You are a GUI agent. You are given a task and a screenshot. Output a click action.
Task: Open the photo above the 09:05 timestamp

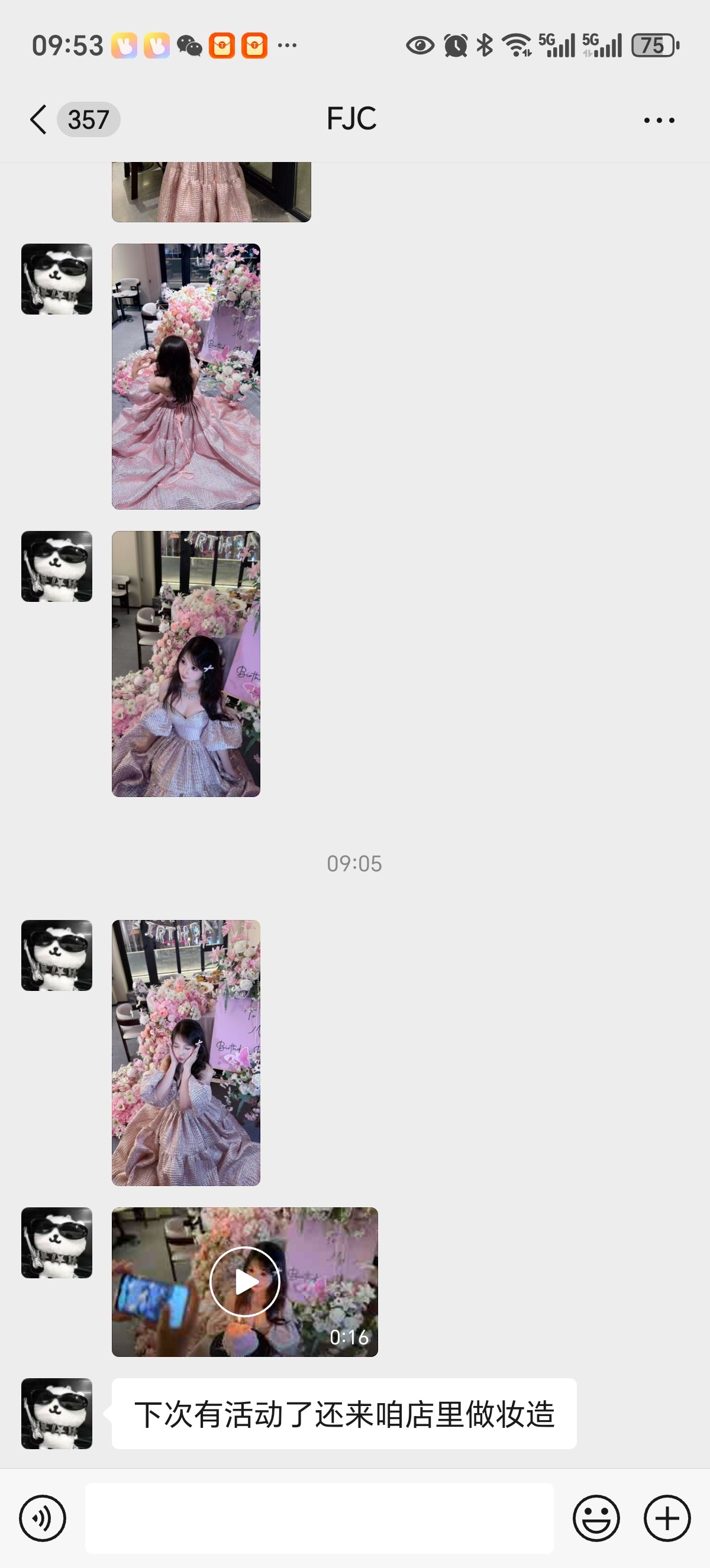click(186, 663)
